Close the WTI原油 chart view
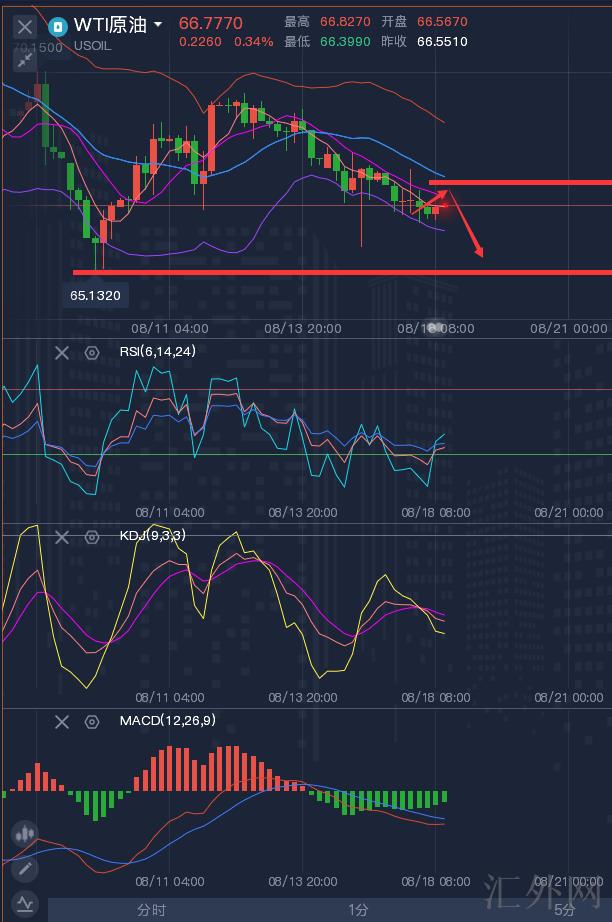 pyautogui.click(x=25, y=27)
